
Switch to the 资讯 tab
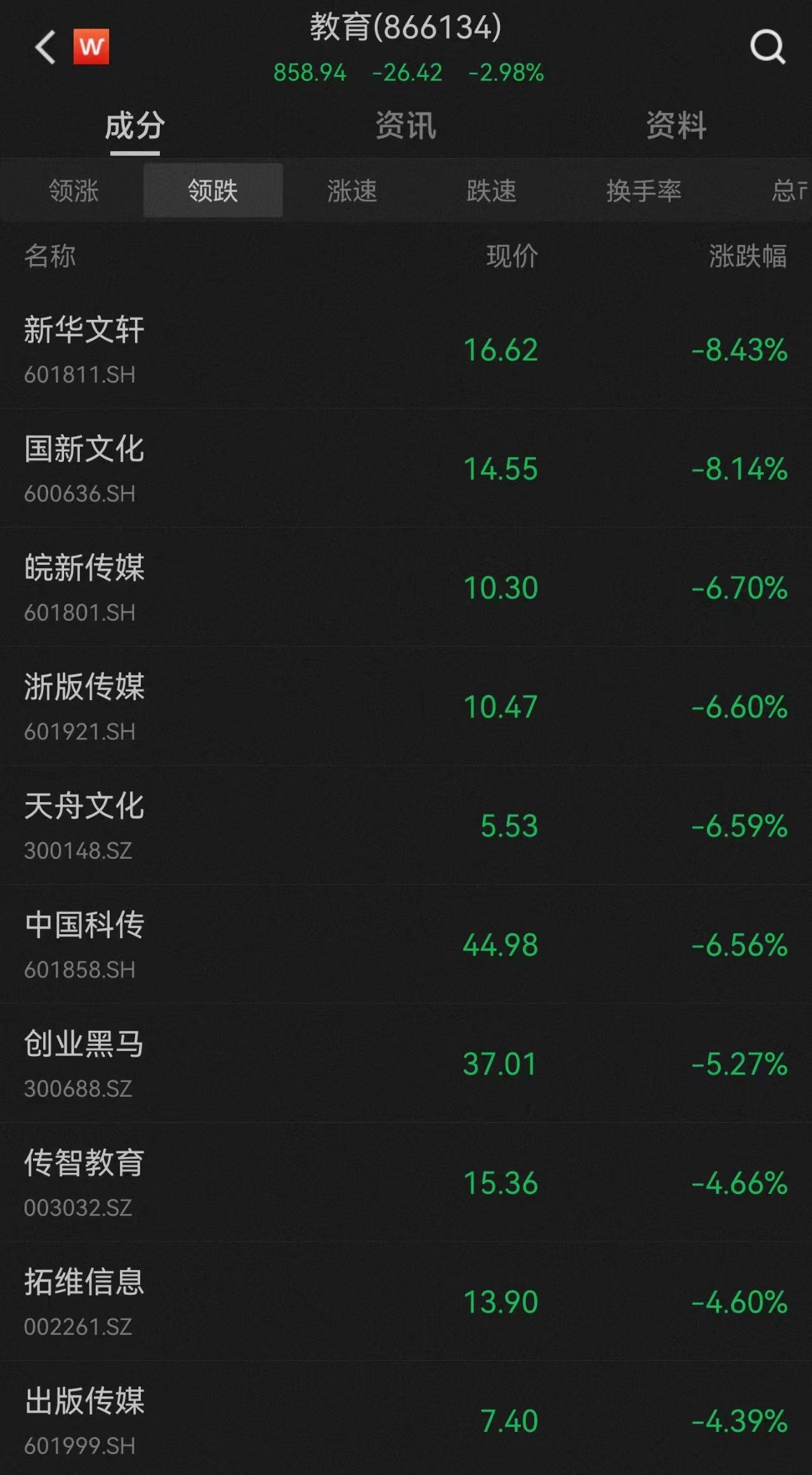coord(405,125)
